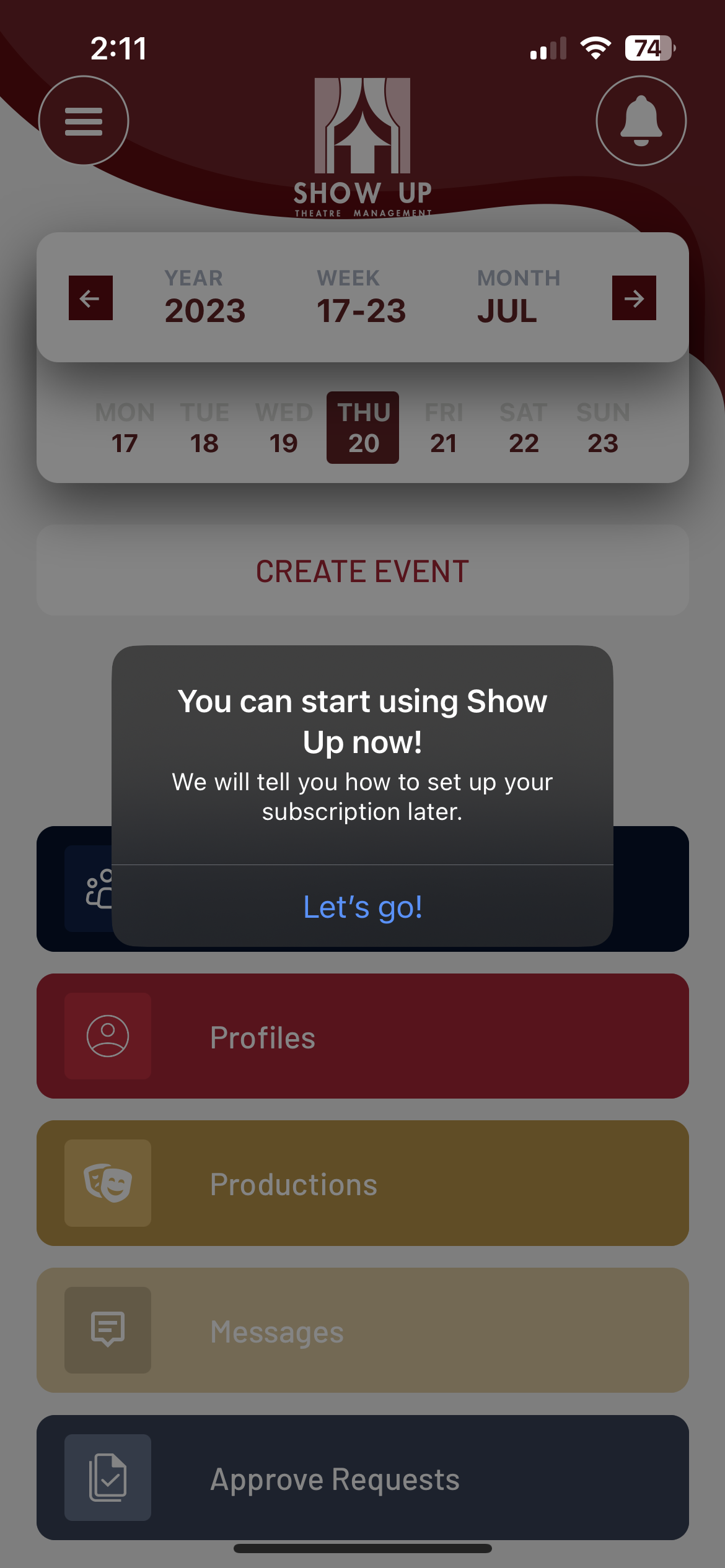The image size is (725, 1568).
Task: Open Approve Requests
Action: pos(362,1478)
